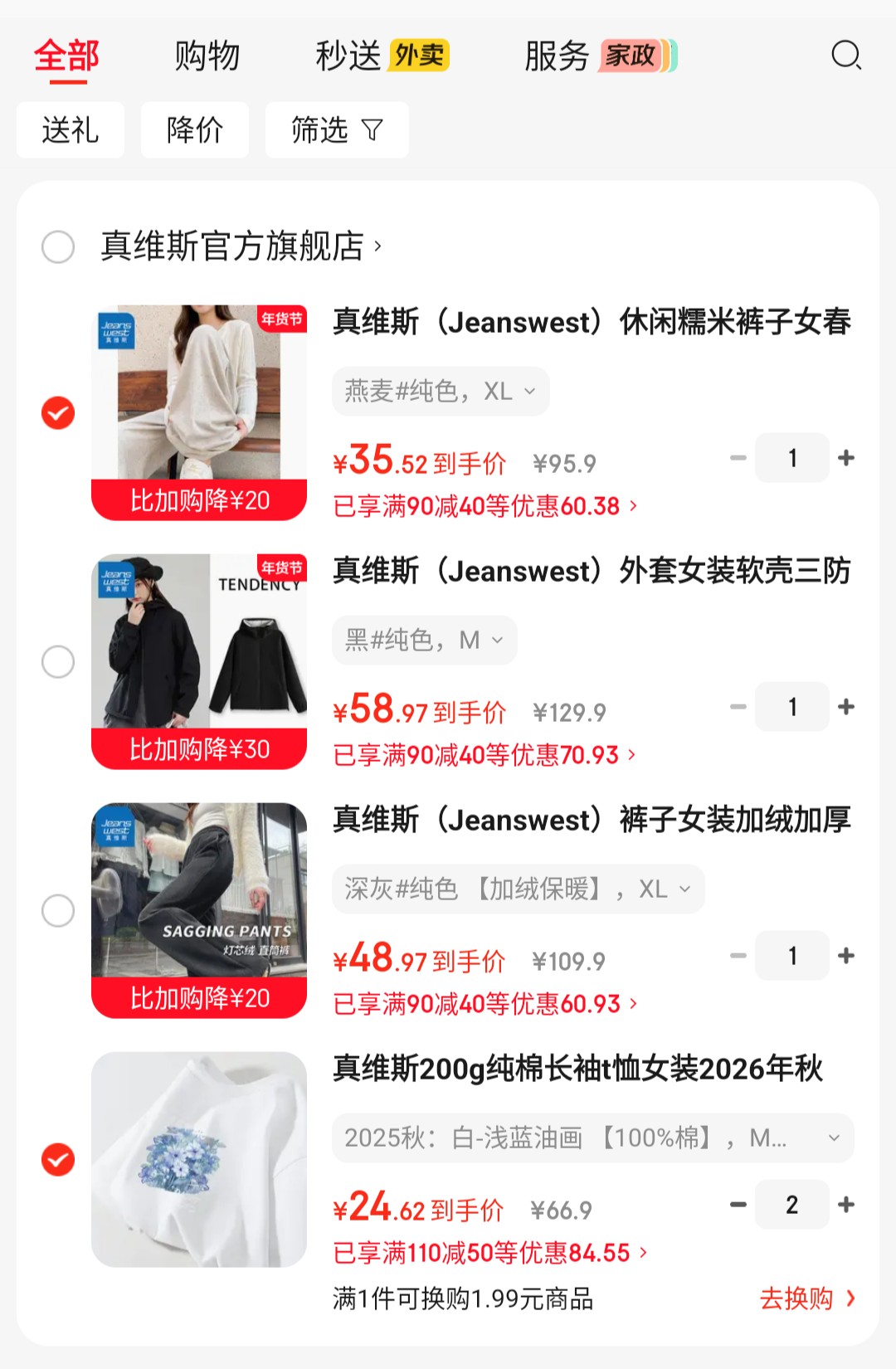Screen dimensions: 896x1369
Task: Select the 外套女装软壳三防 item checkbox
Action: coord(58,661)
